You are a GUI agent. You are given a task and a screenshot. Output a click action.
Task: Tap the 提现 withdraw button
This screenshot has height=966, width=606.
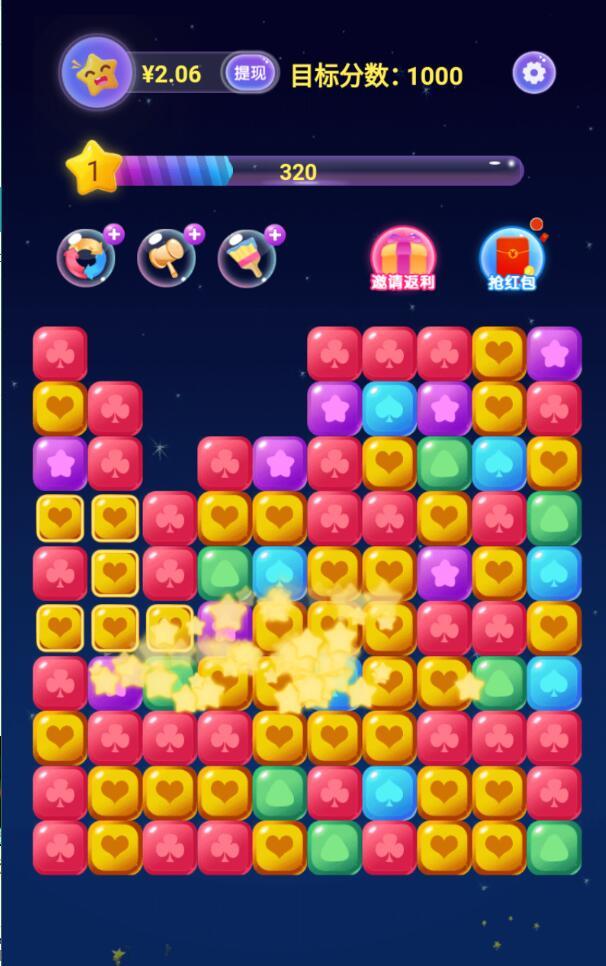pos(249,73)
